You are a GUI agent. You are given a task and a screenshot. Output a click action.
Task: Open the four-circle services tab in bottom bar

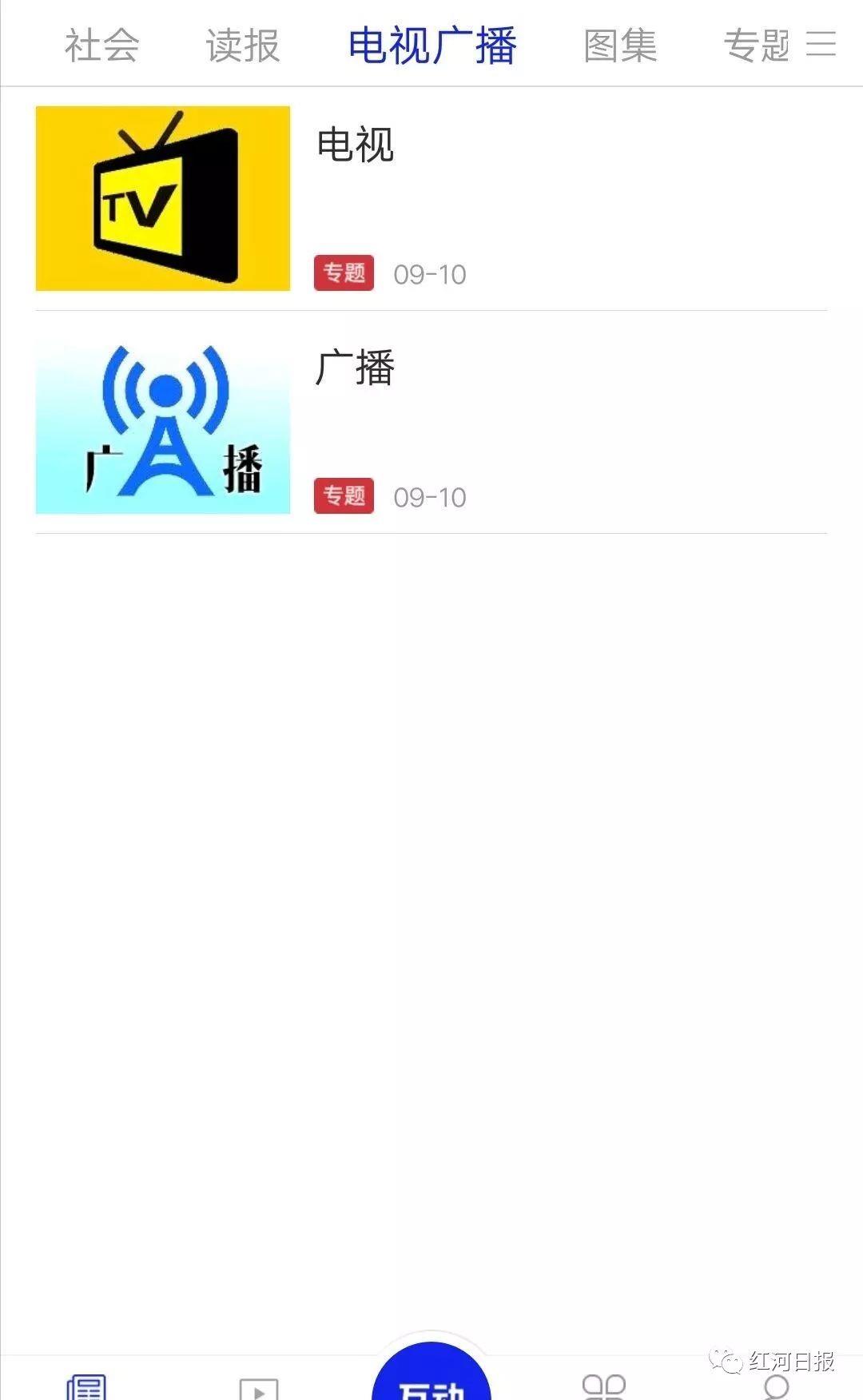[x=604, y=1387]
